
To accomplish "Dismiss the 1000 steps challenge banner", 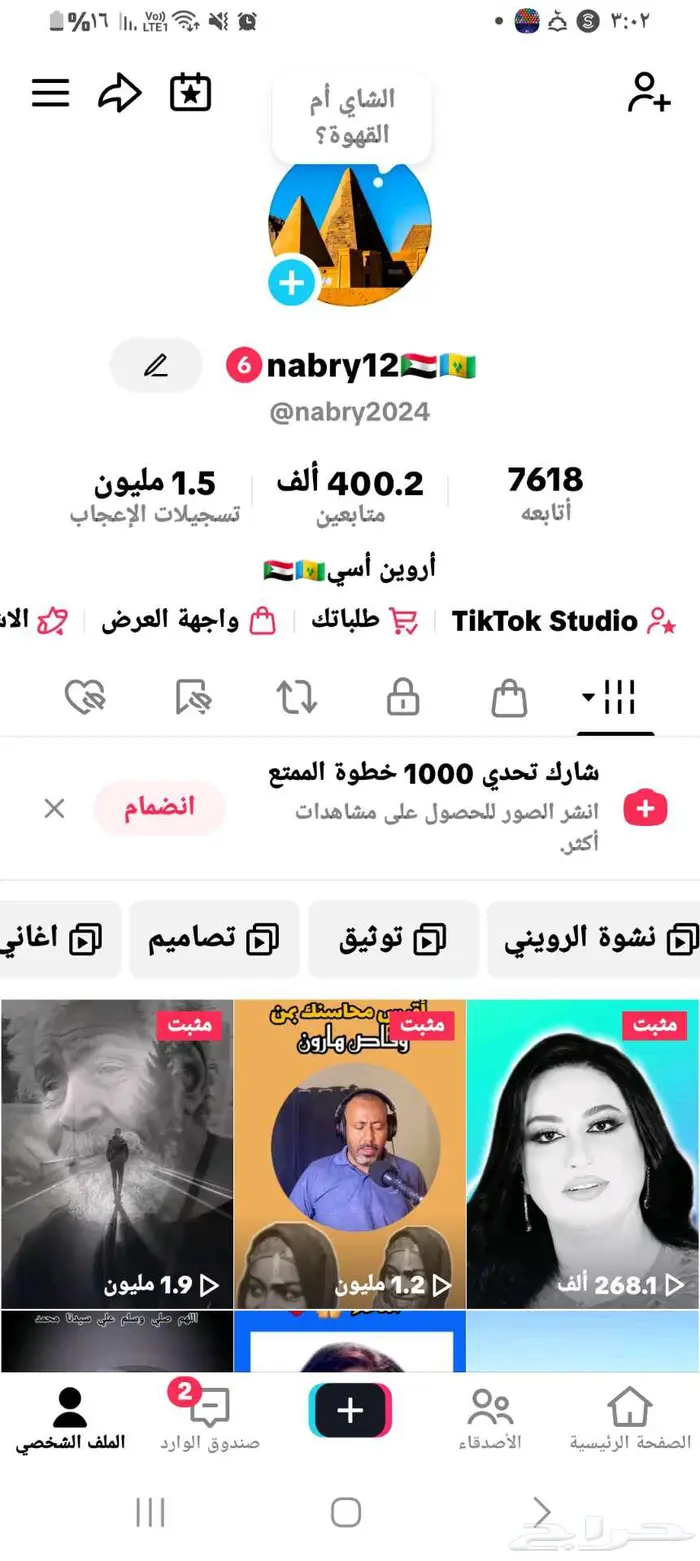I will point(54,808).
